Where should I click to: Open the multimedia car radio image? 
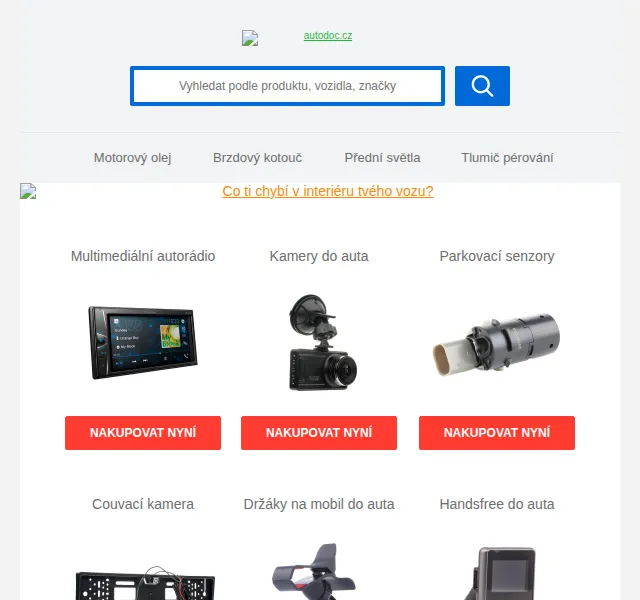(143, 342)
